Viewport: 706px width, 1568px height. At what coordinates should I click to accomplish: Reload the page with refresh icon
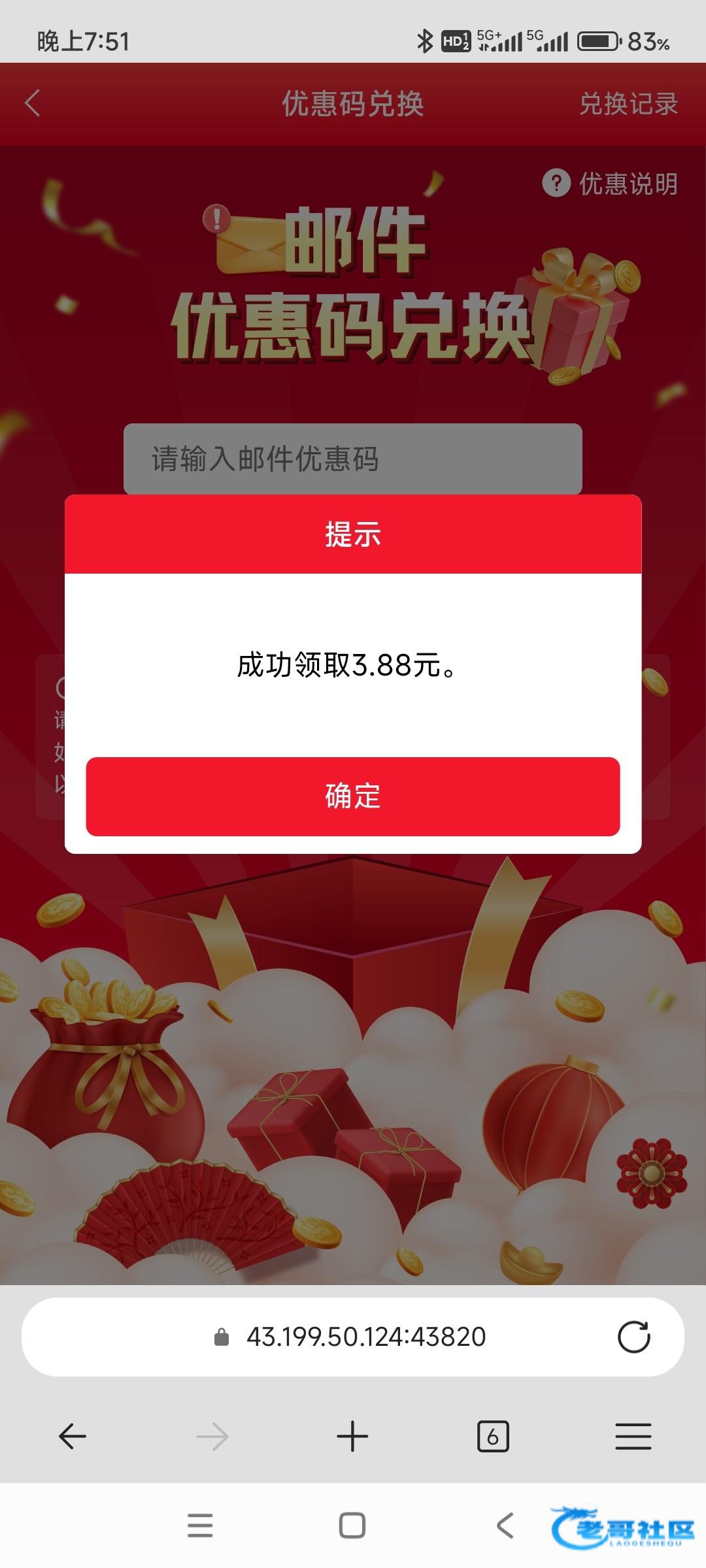(x=633, y=1337)
